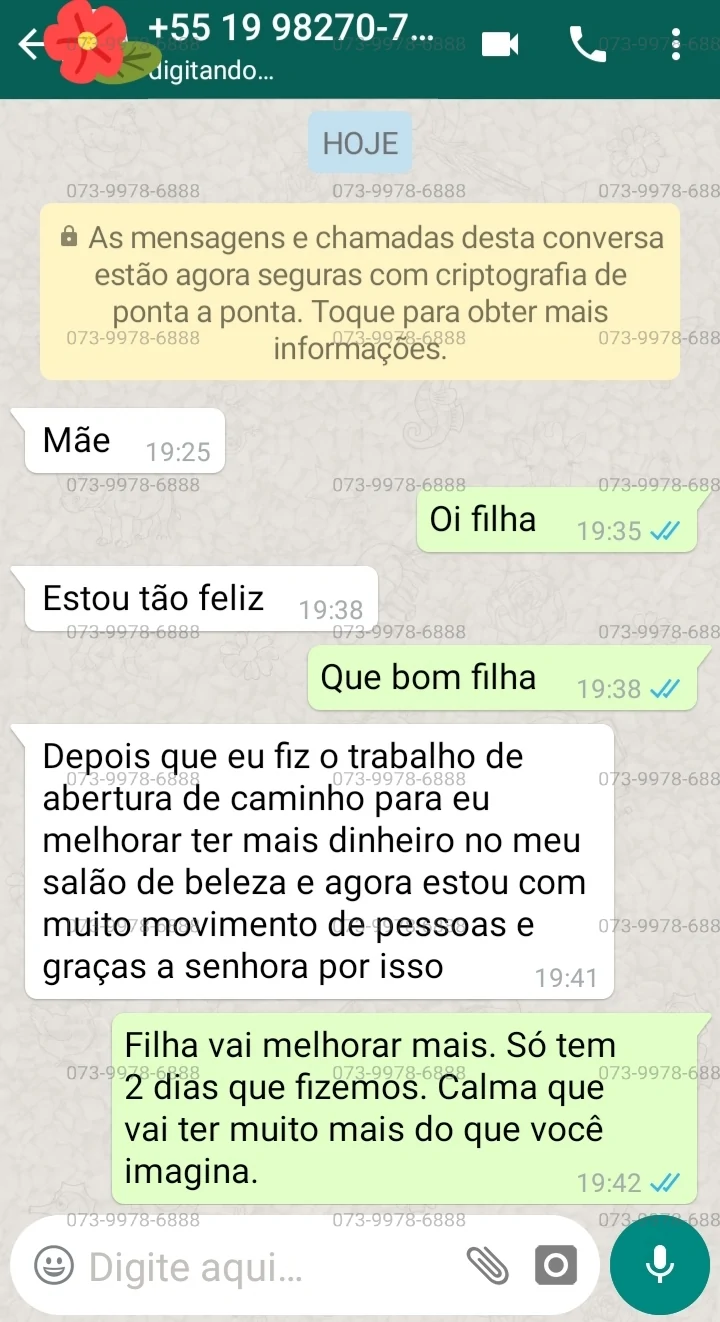Focus the "Digite aqui..." message field
This screenshot has width=720, height=1322.
click(x=260, y=1268)
